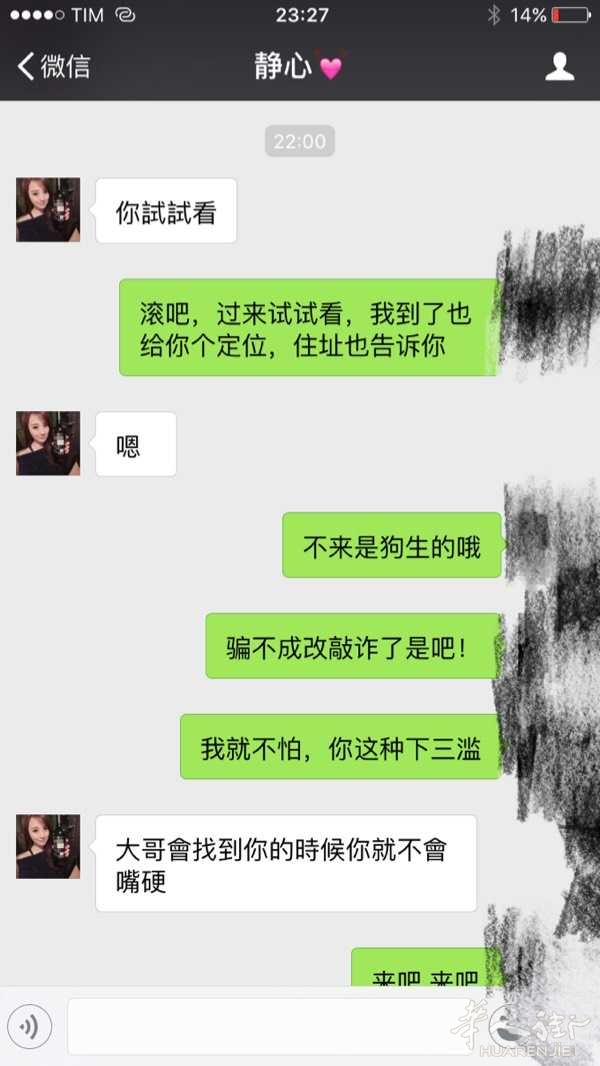Open the avatar next to 大哥會找到你 message
600x1066 pixels.
pyautogui.click(x=48, y=846)
